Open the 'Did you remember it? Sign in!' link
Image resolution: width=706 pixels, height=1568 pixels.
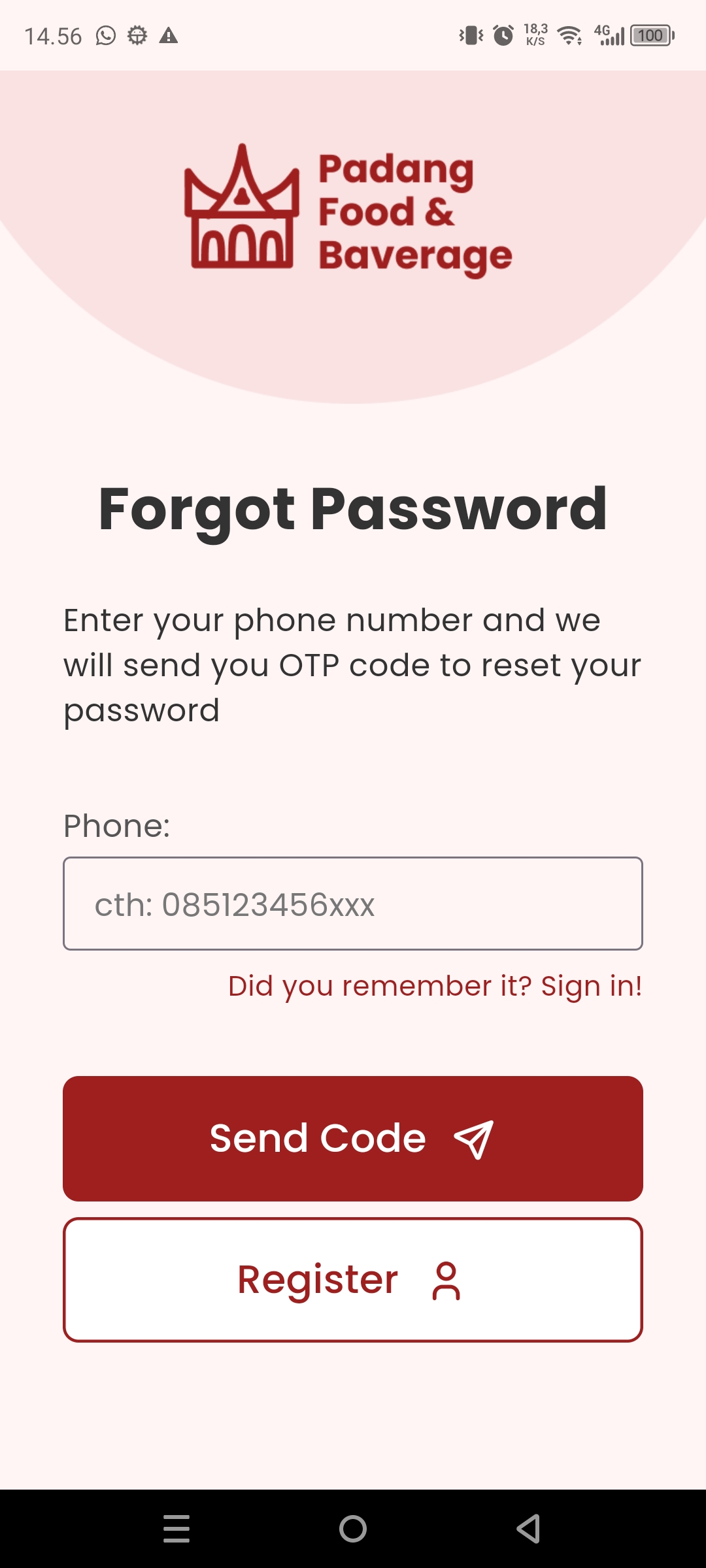[435, 986]
